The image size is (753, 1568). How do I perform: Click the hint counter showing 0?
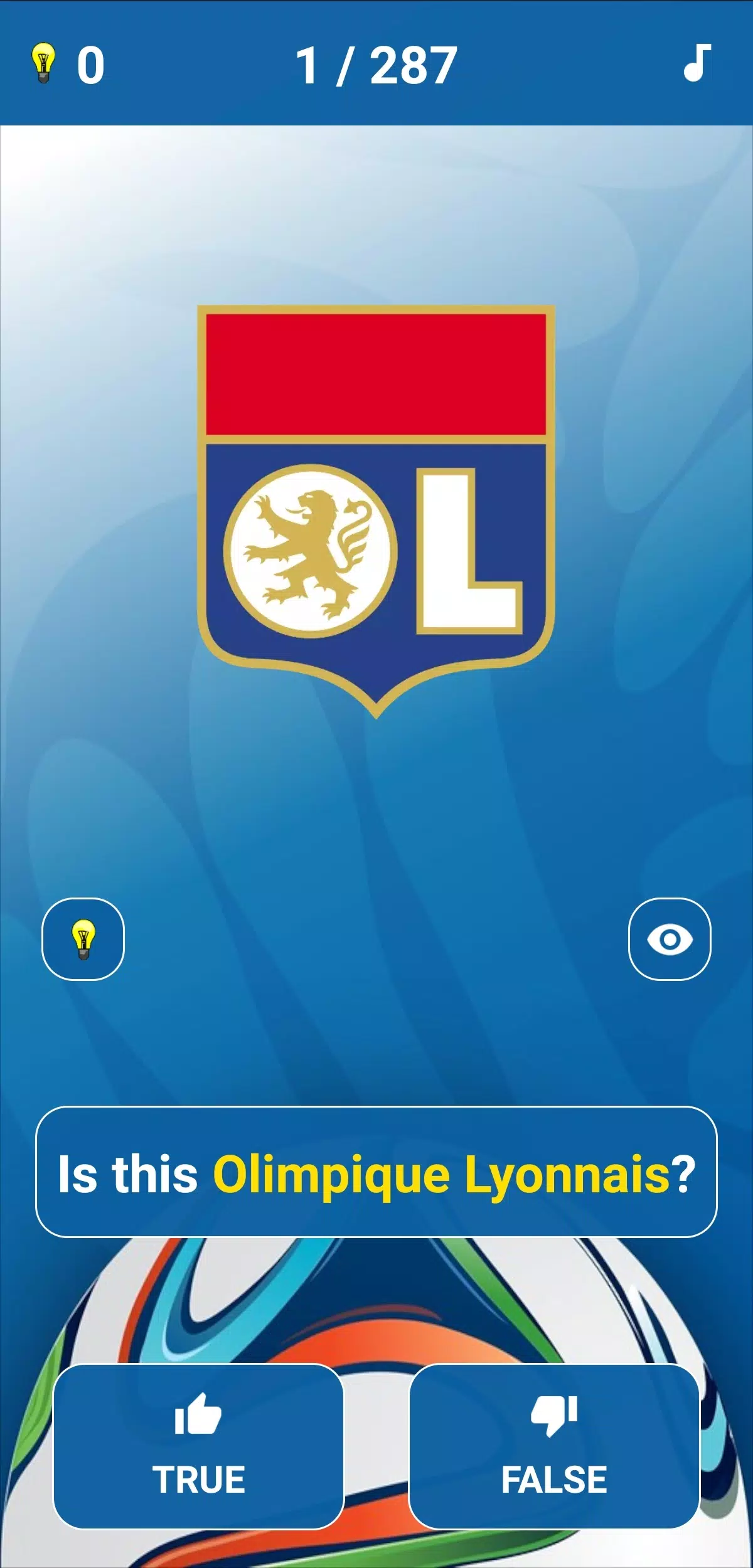pyautogui.click(x=90, y=65)
